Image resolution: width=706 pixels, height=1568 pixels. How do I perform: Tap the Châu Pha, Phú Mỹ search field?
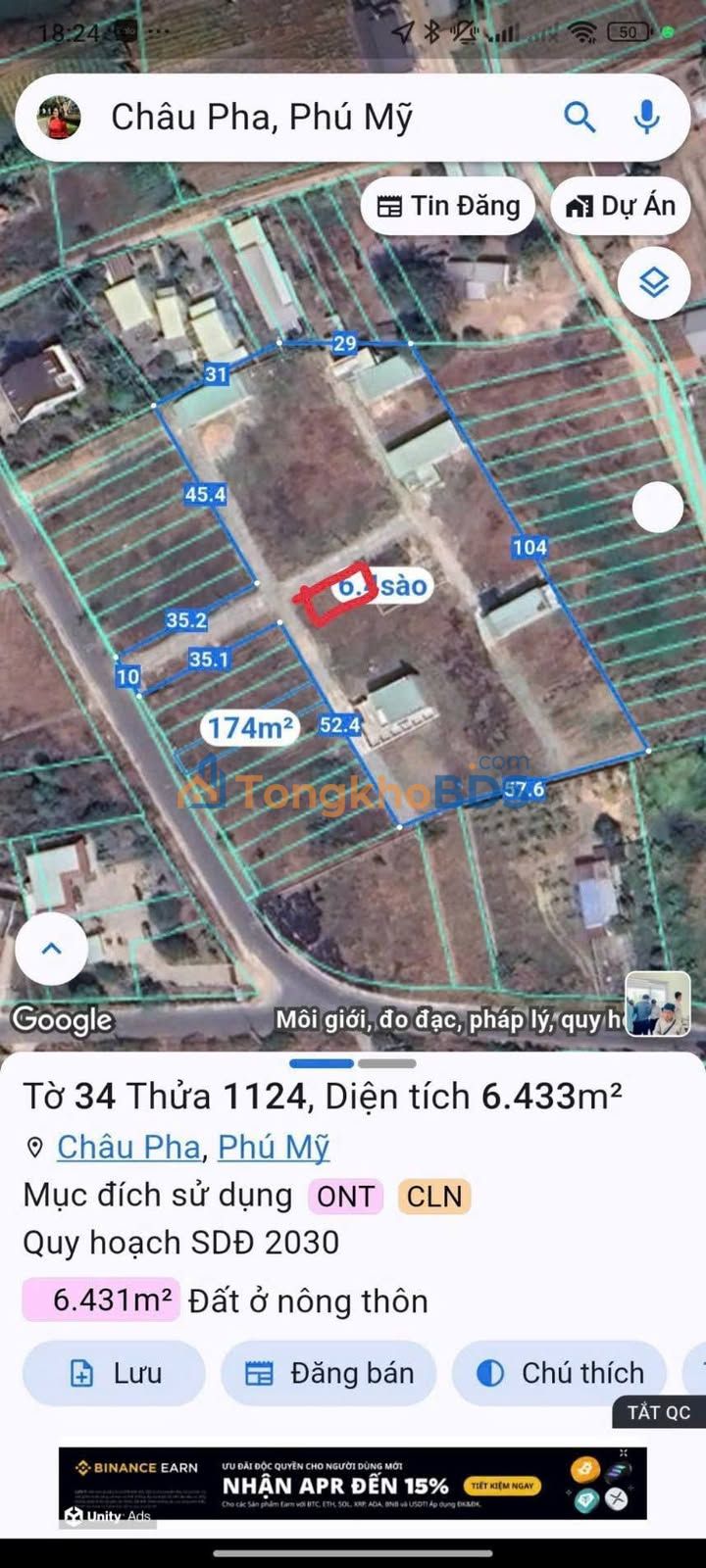[x=294, y=118]
